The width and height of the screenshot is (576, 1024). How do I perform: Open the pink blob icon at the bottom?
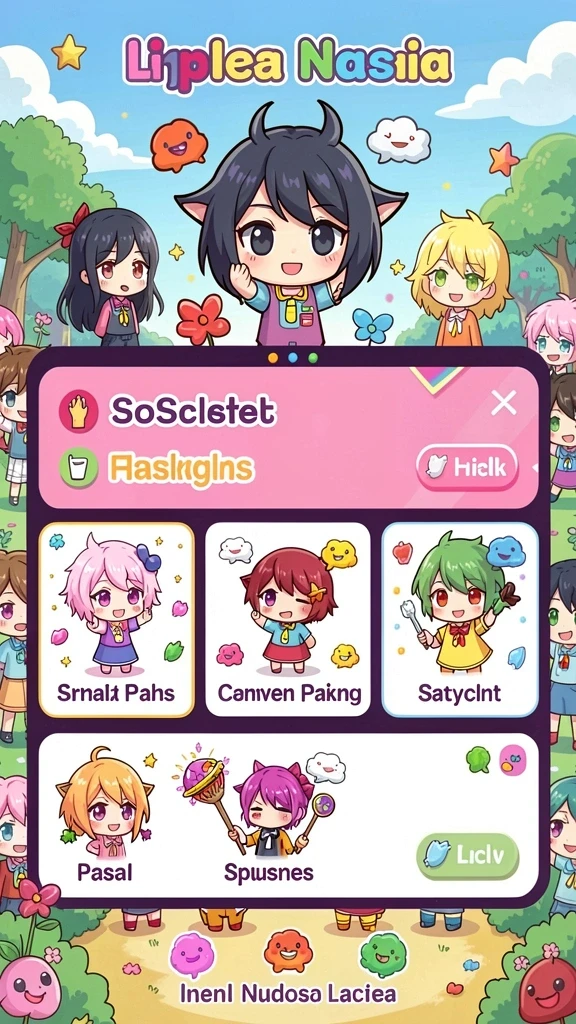pos(192,955)
